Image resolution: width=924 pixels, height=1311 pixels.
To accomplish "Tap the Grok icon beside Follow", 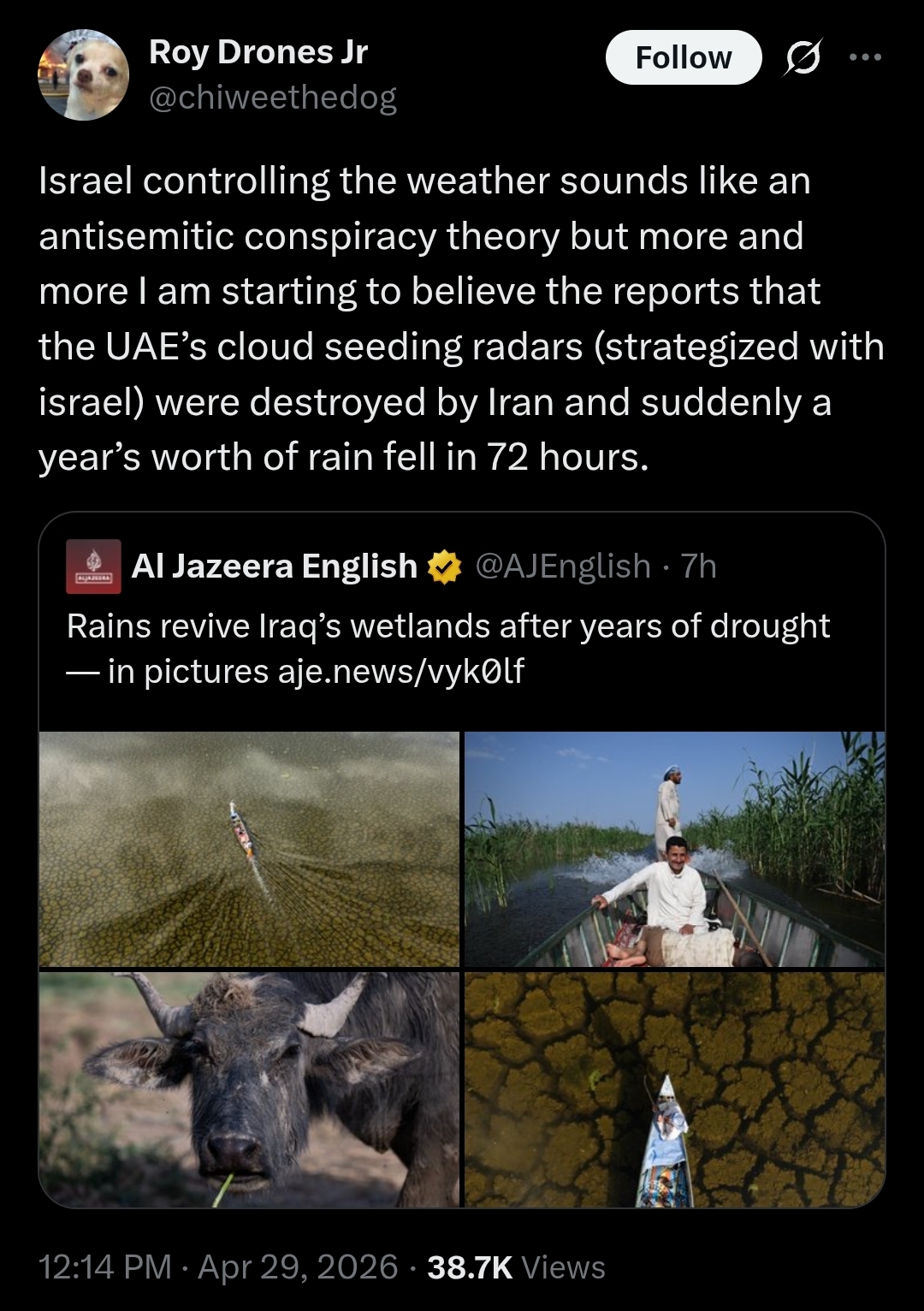I will 804,58.
